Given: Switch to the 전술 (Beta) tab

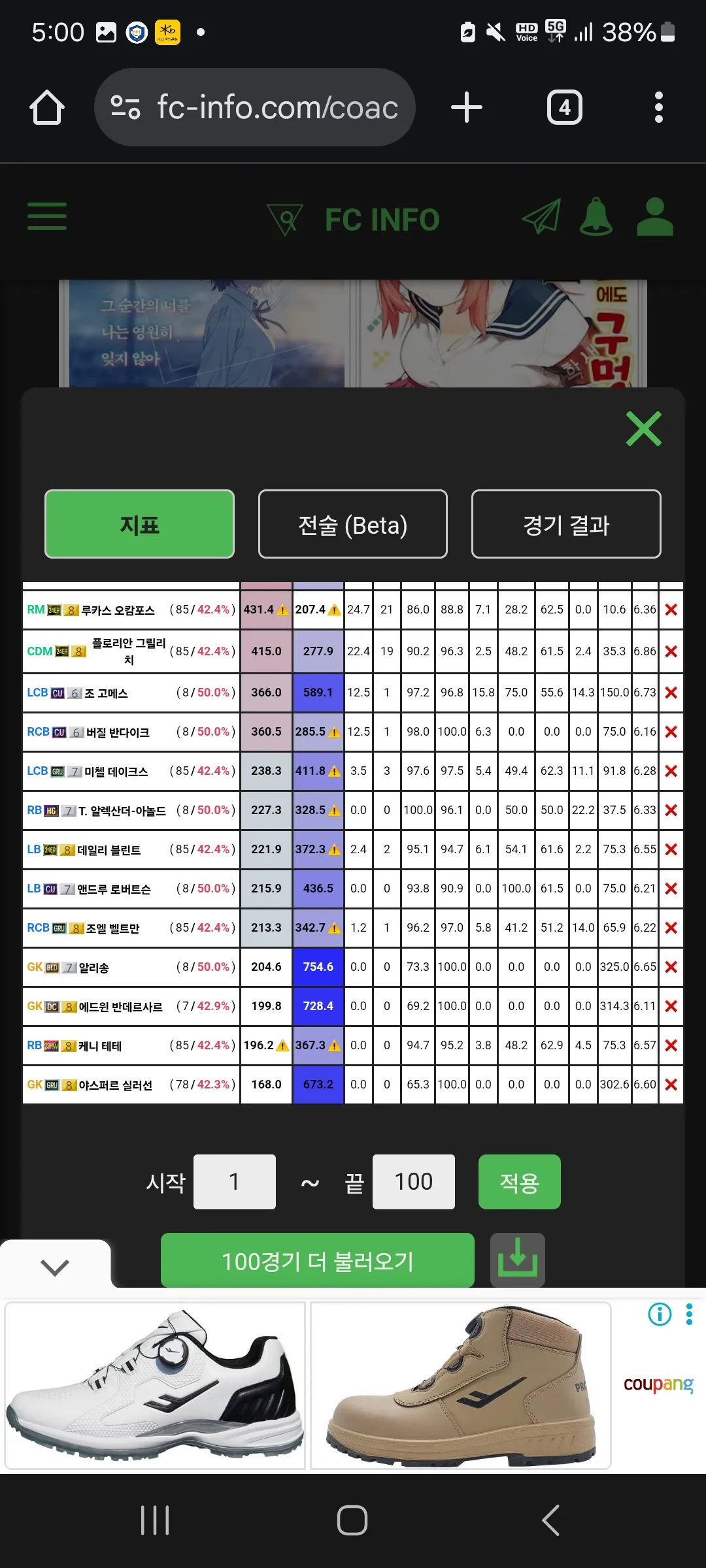Looking at the screenshot, I should tap(353, 524).
